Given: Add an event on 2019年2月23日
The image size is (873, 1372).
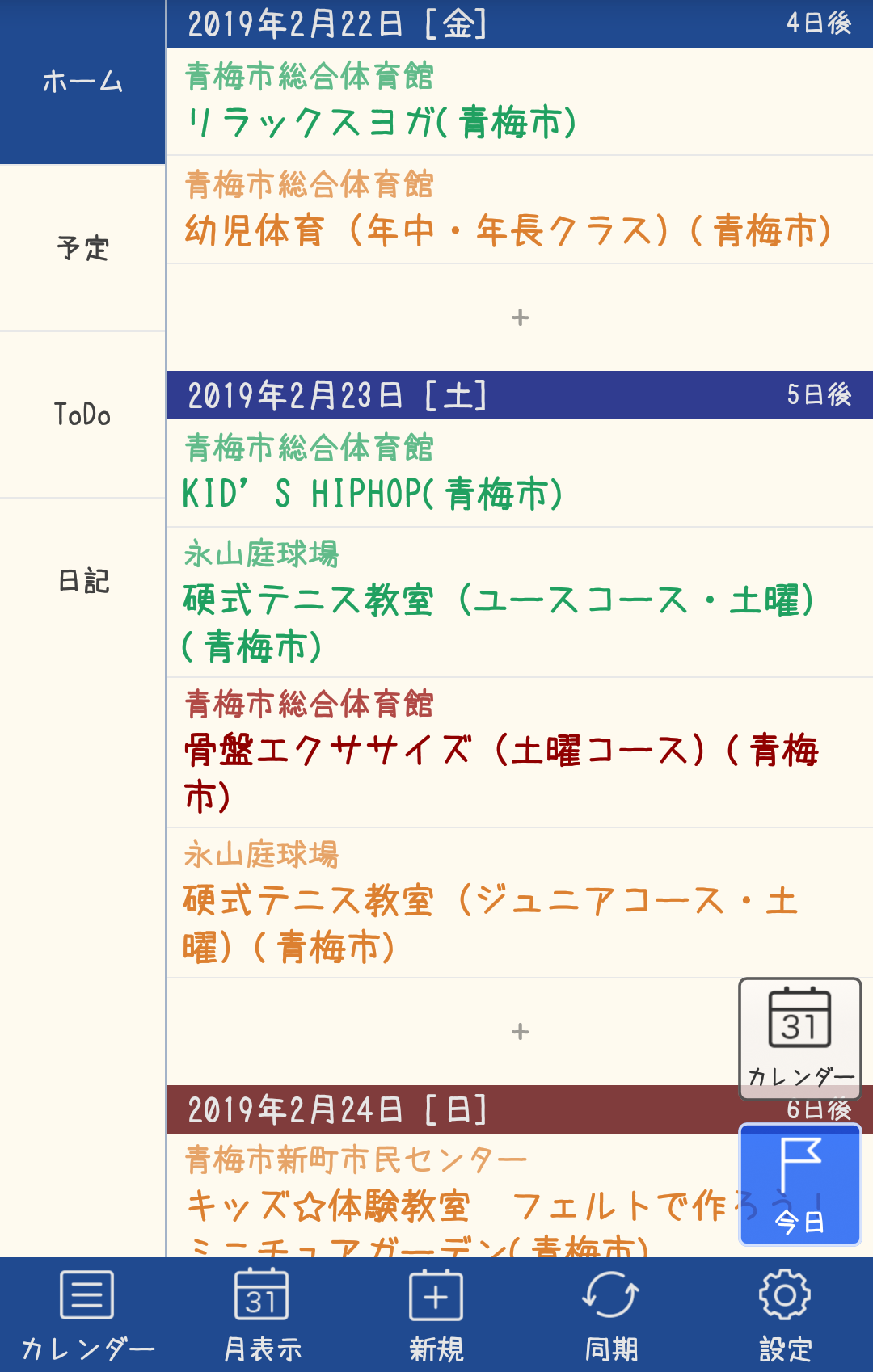Looking at the screenshot, I should point(520,1032).
